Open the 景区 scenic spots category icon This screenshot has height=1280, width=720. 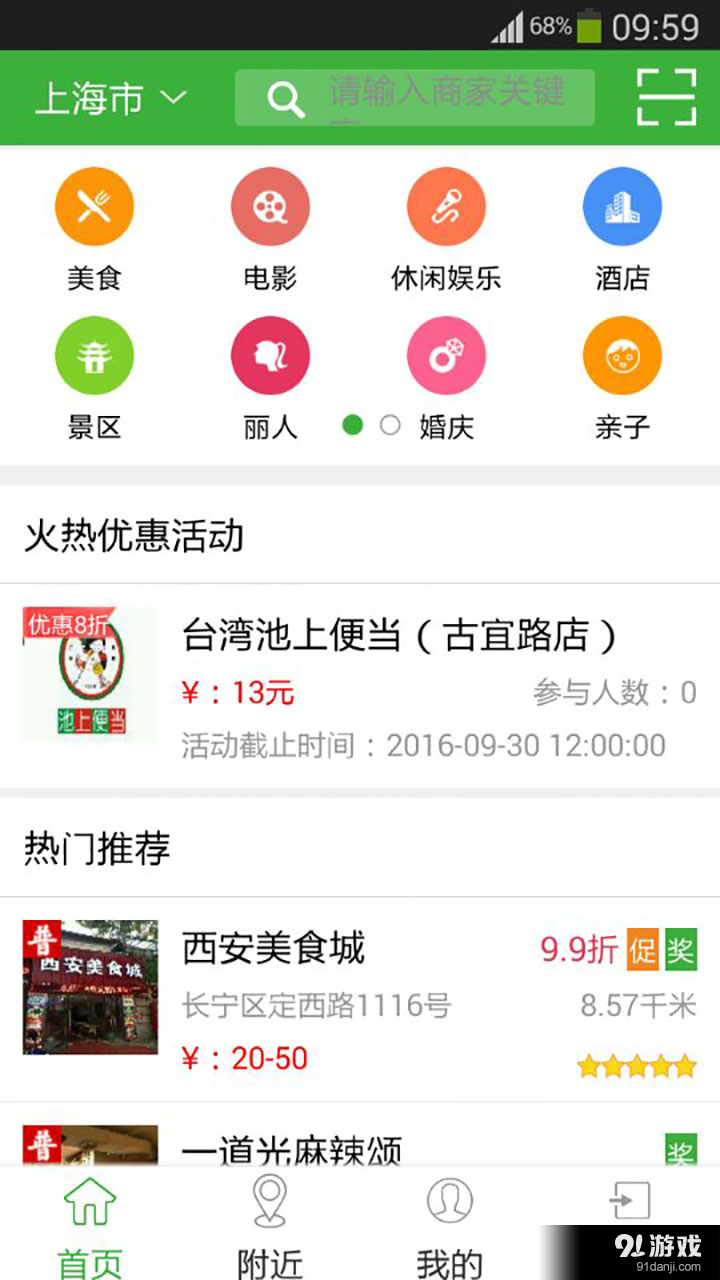coord(94,356)
